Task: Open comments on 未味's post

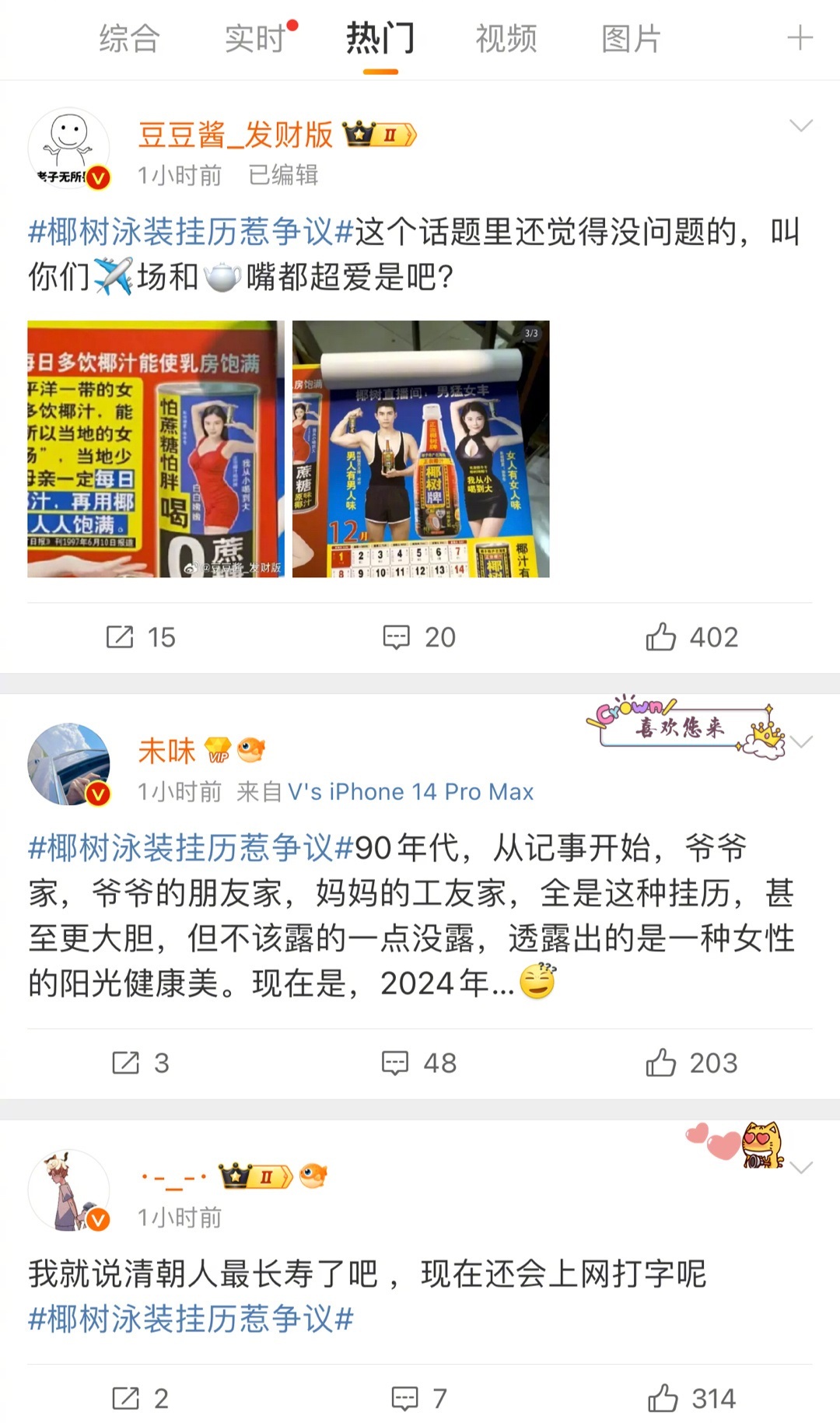Action: tap(419, 1063)
